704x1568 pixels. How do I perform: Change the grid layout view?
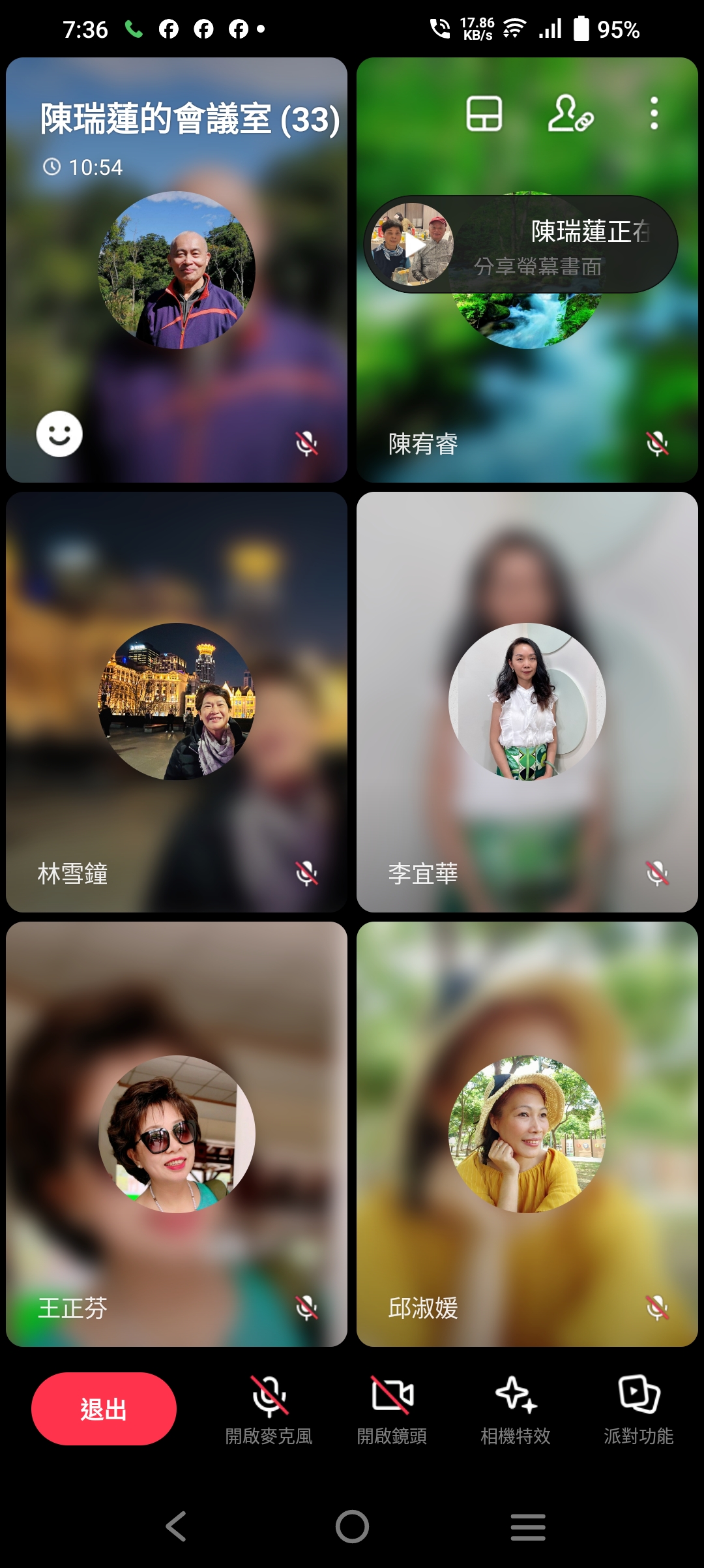click(484, 114)
